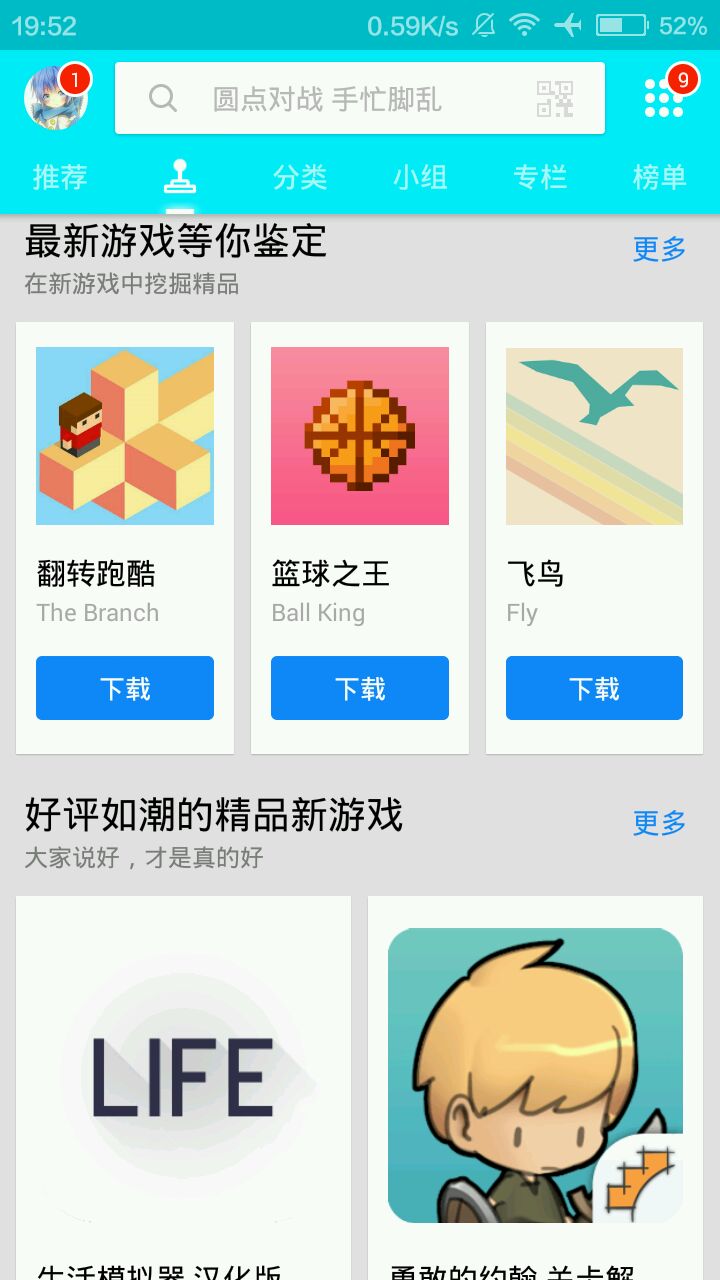Switch to the 分类 tab
The image size is (720, 1280).
300,178
